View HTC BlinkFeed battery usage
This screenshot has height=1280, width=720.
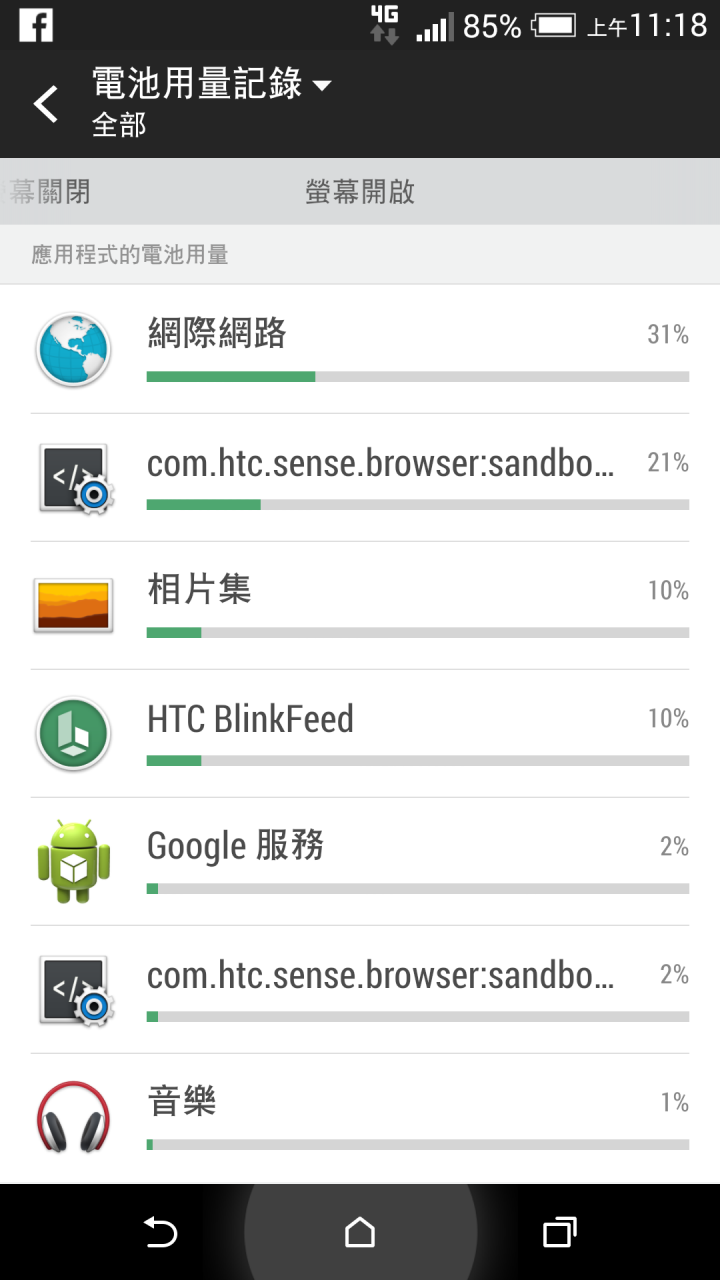[360, 734]
